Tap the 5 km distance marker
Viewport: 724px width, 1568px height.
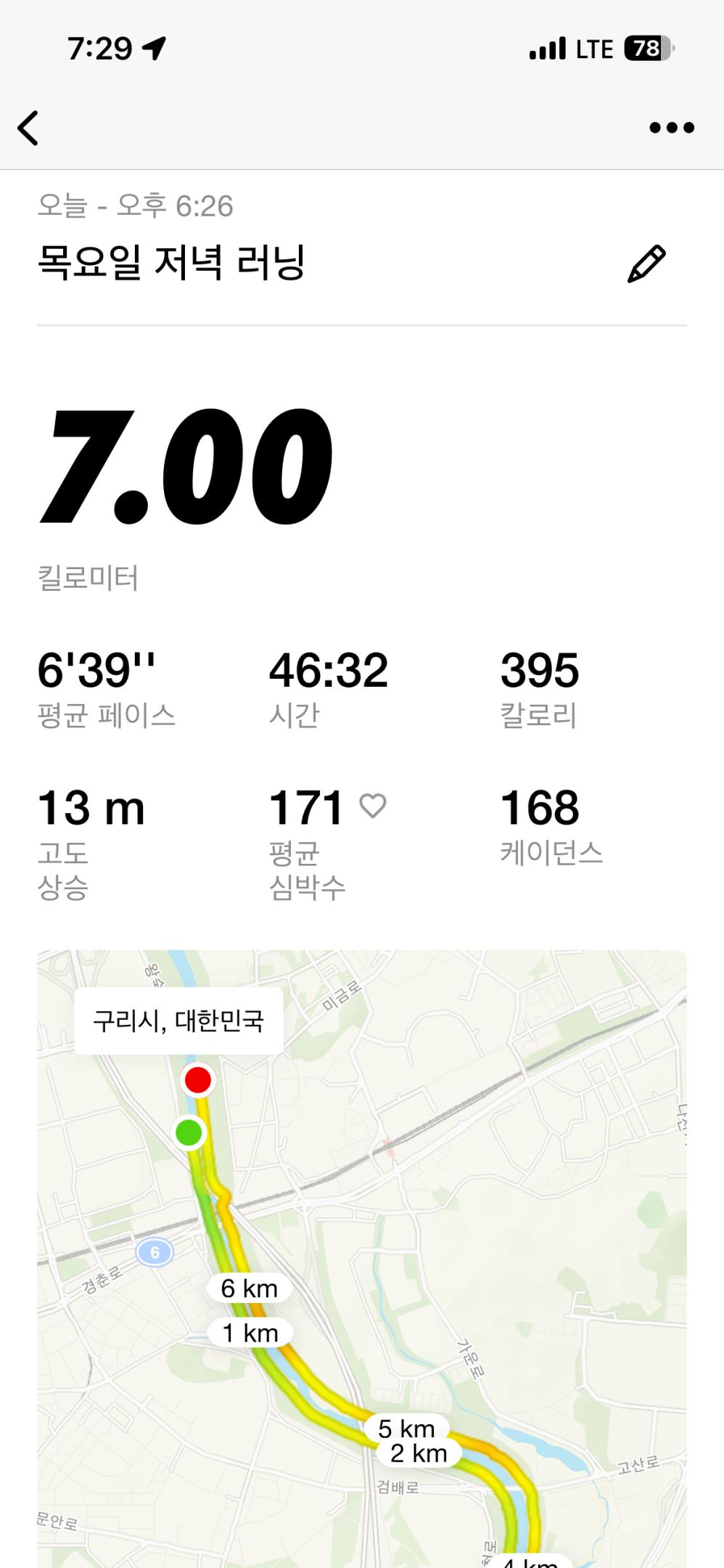tap(407, 1430)
